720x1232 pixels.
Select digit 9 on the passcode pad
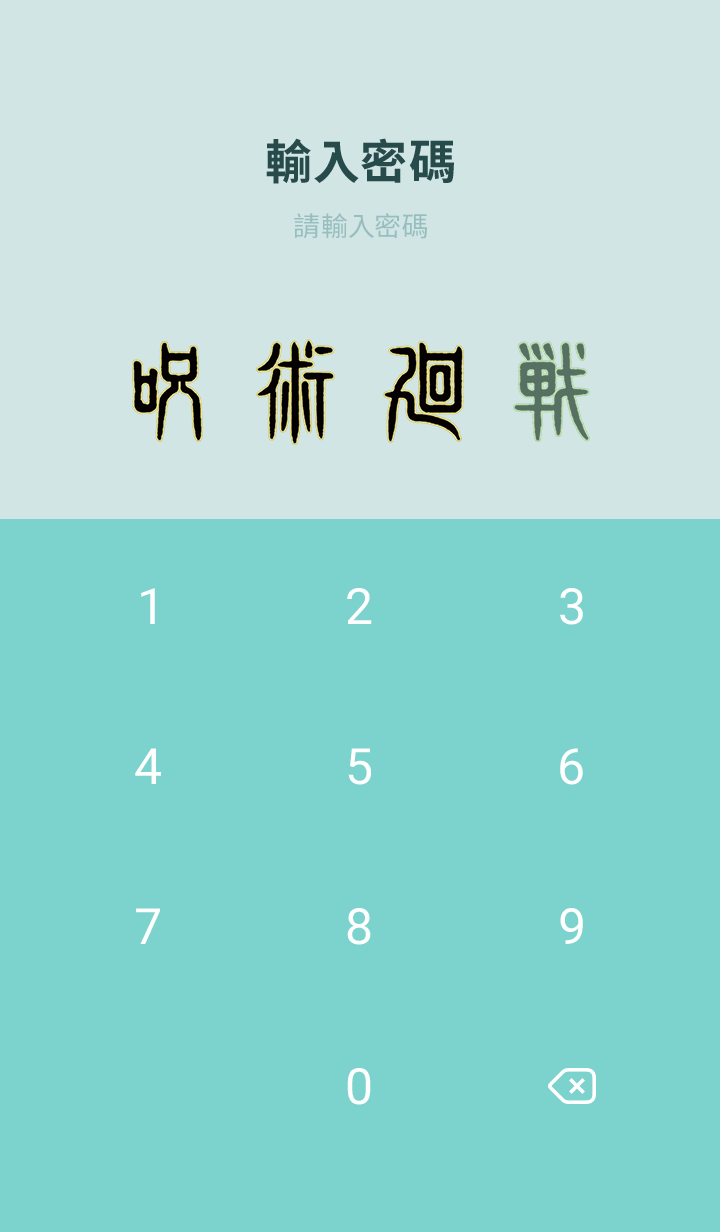pyautogui.click(x=571, y=927)
